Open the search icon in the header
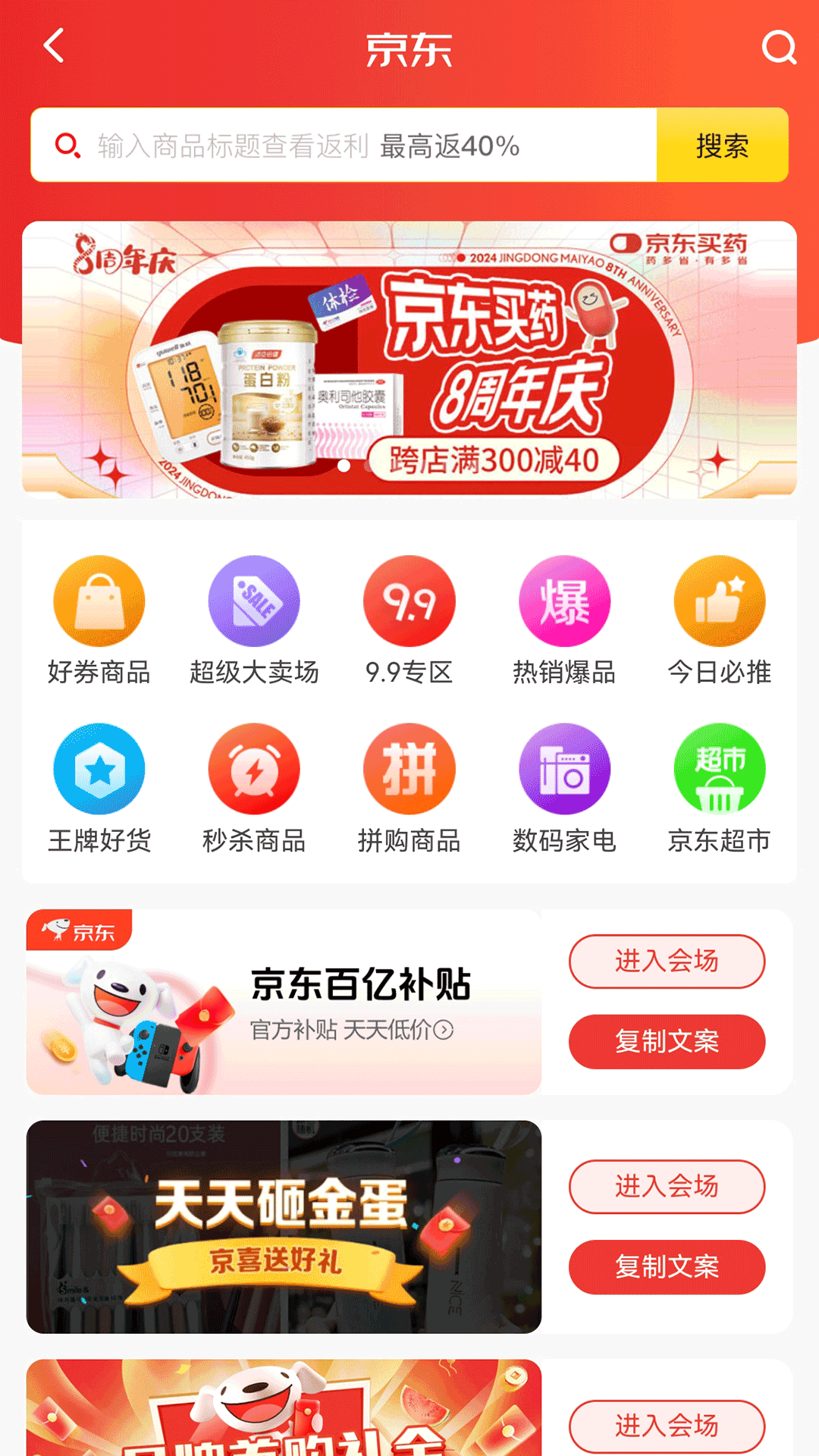The image size is (819, 1456). [778, 49]
